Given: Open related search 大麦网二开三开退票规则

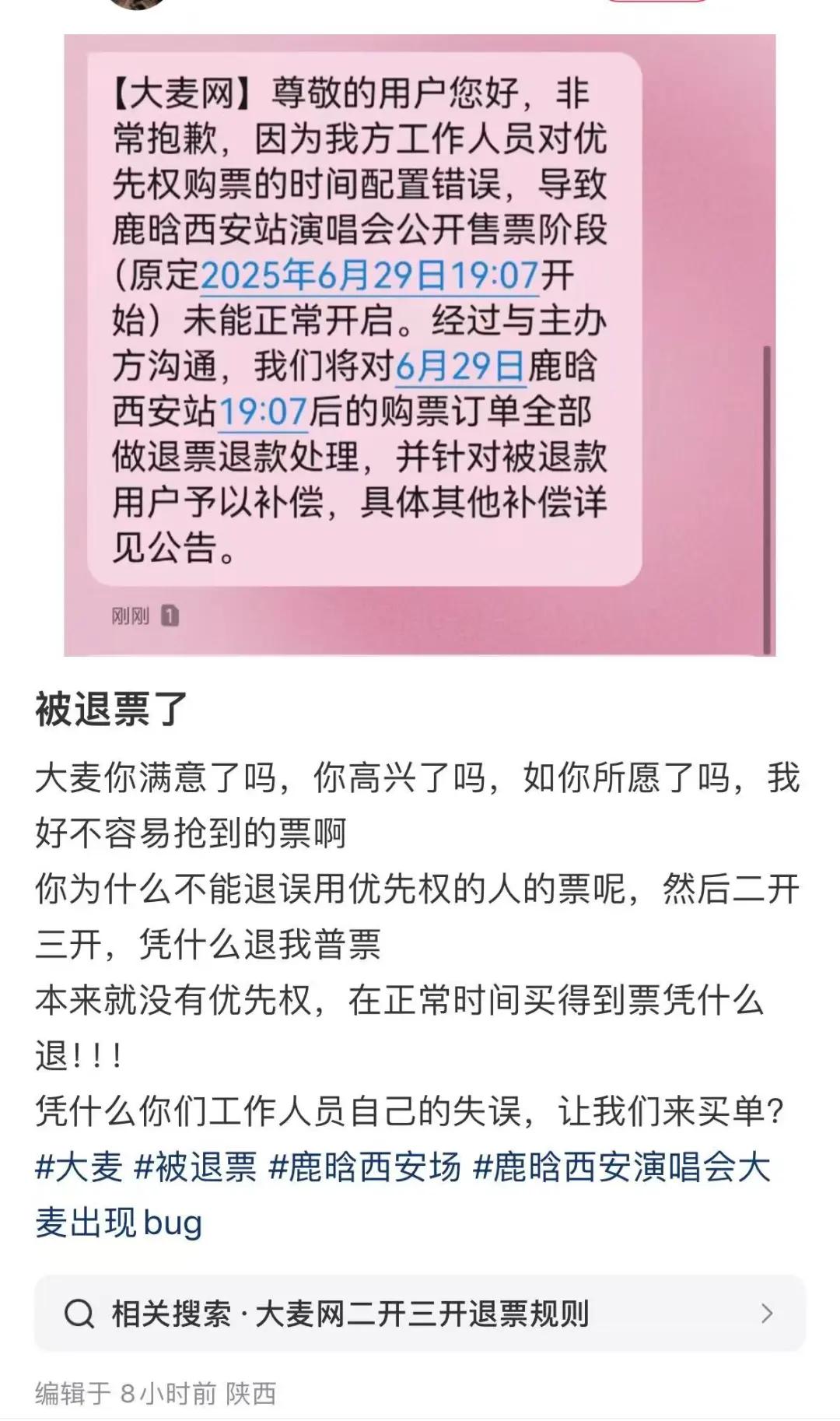Looking at the screenshot, I should pos(419,1314).
